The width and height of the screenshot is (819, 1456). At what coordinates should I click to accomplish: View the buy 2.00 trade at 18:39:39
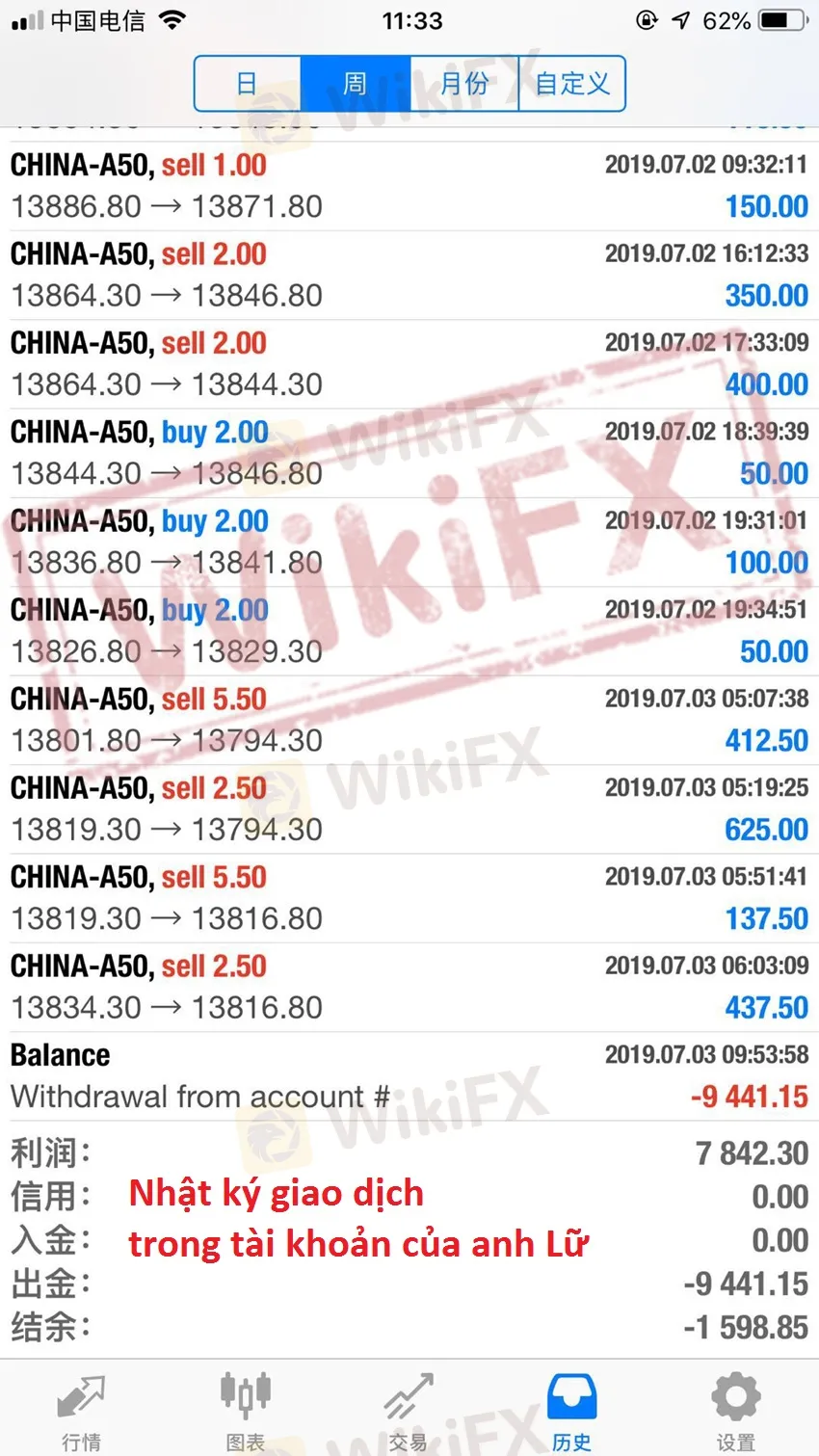(409, 453)
